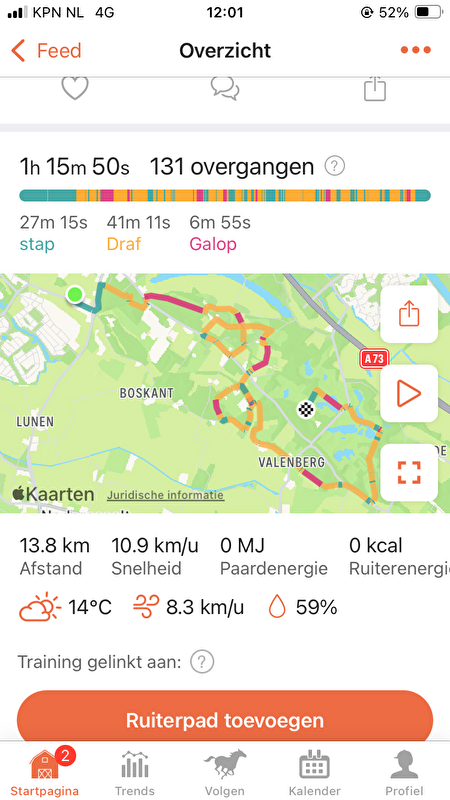Go back to Feed

pos(46,51)
